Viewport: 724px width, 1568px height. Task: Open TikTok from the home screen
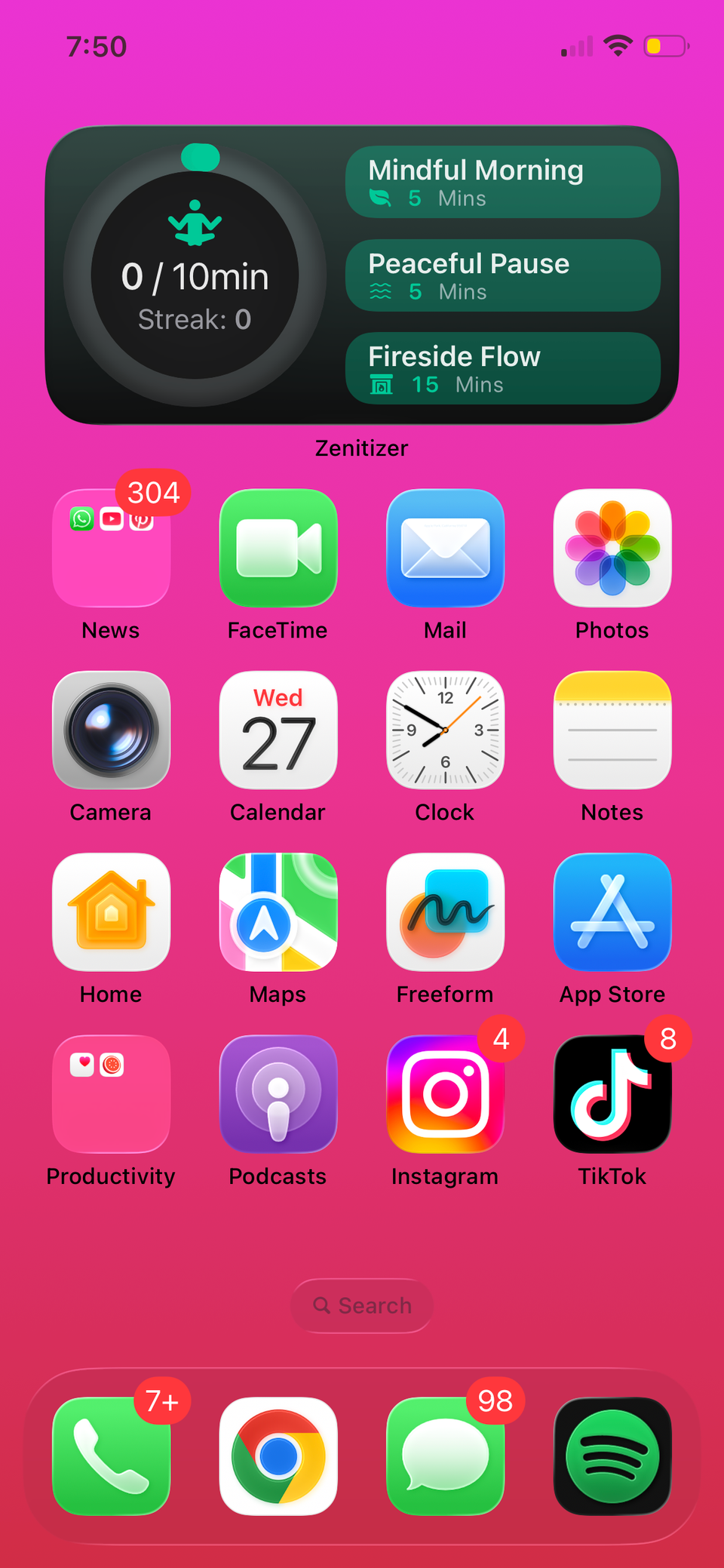612,1094
